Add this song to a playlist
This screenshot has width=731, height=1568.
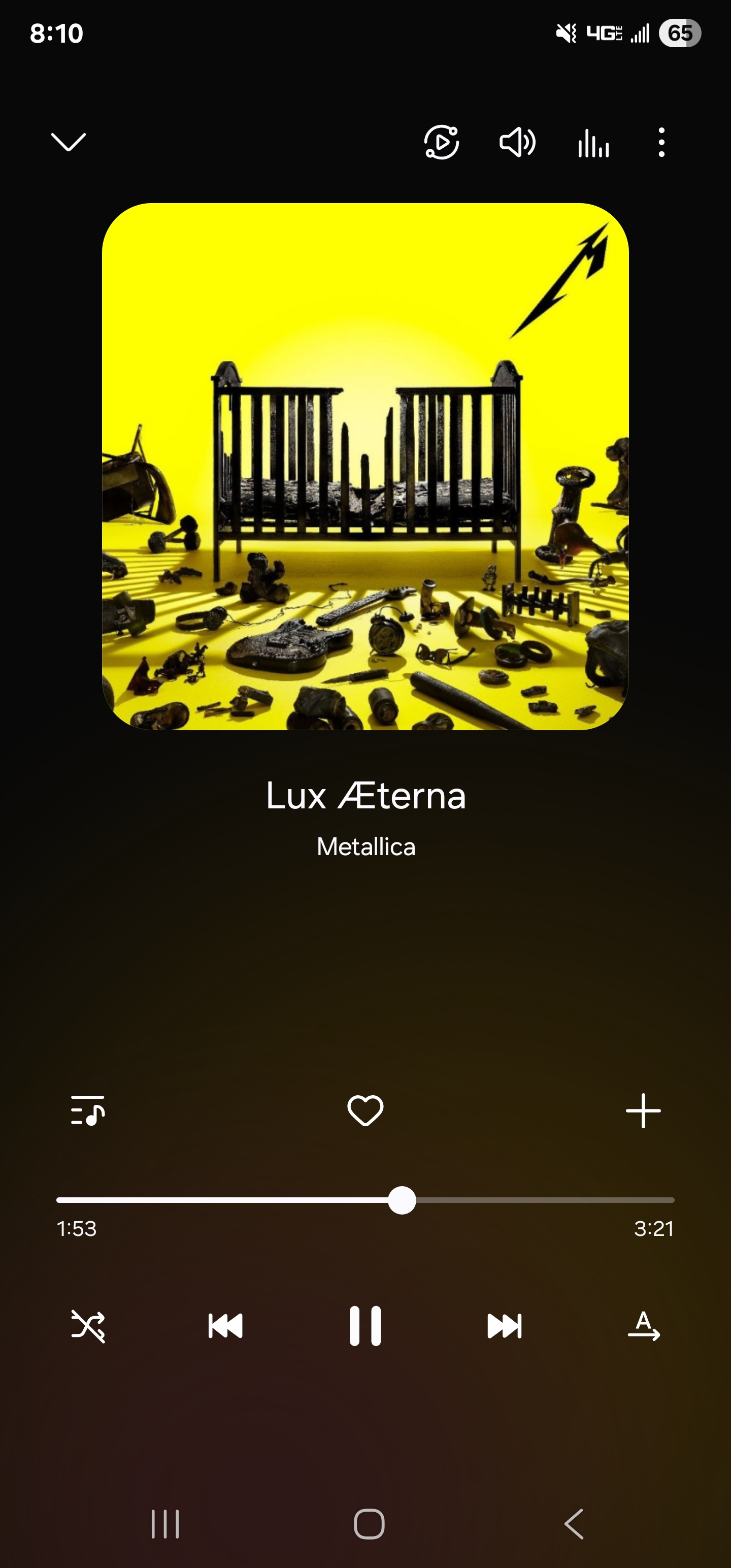pyautogui.click(x=643, y=1110)
